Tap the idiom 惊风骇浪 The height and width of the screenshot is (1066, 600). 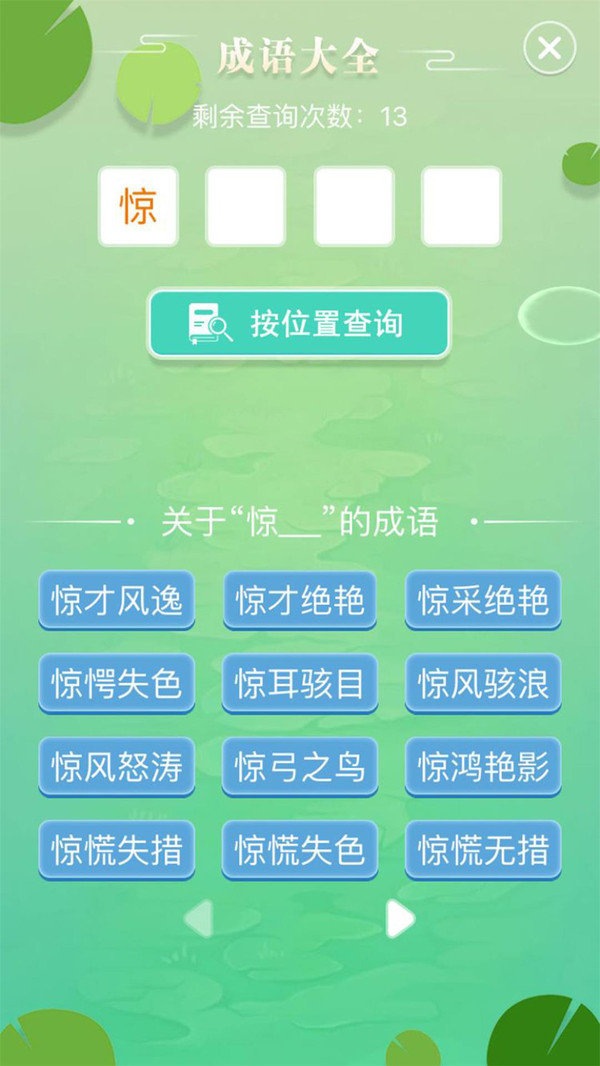[x=483, y=684]
